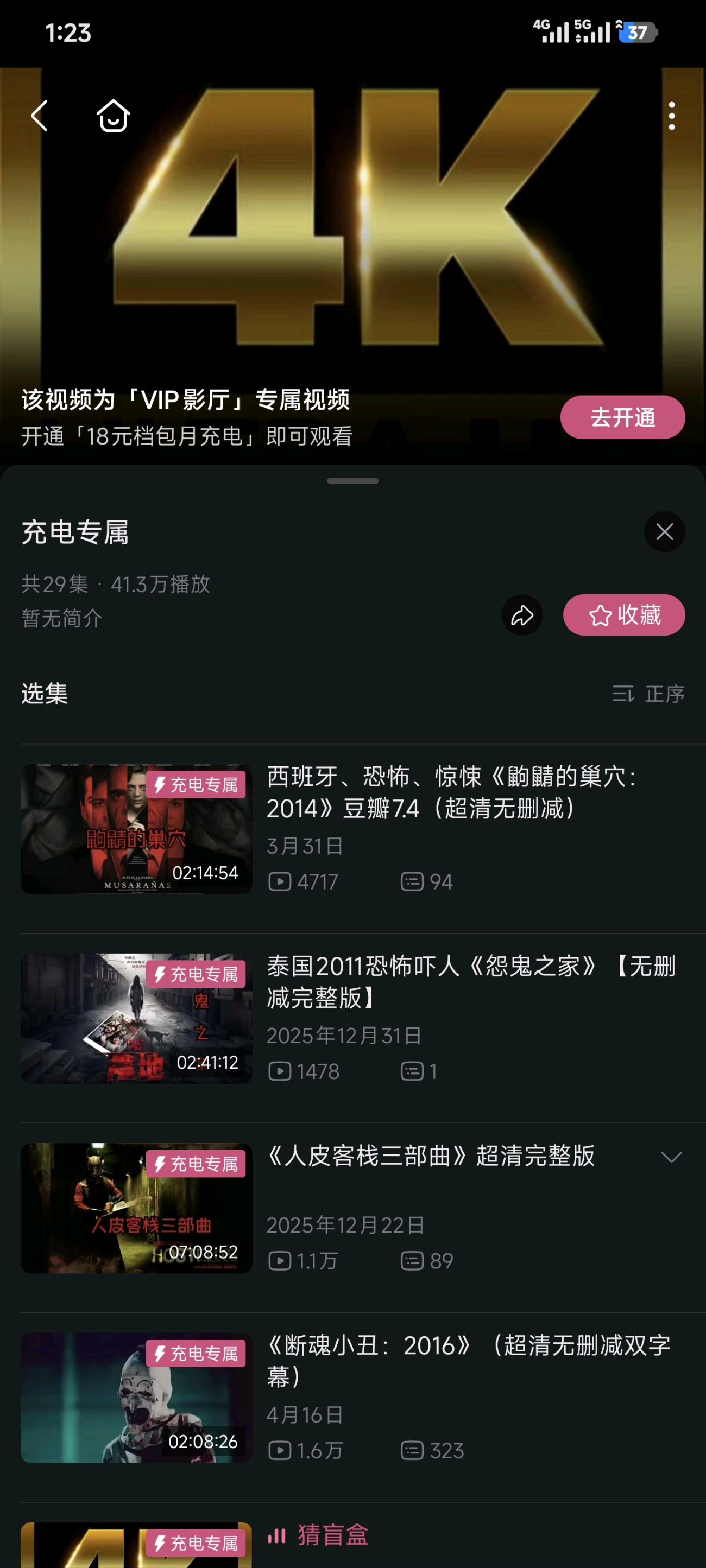This screenshot has width=706, height=1568.
Task: Expand the 人皮客栈三部曲 chevron
Action: pyautogui.click(x=671, y=1157)
